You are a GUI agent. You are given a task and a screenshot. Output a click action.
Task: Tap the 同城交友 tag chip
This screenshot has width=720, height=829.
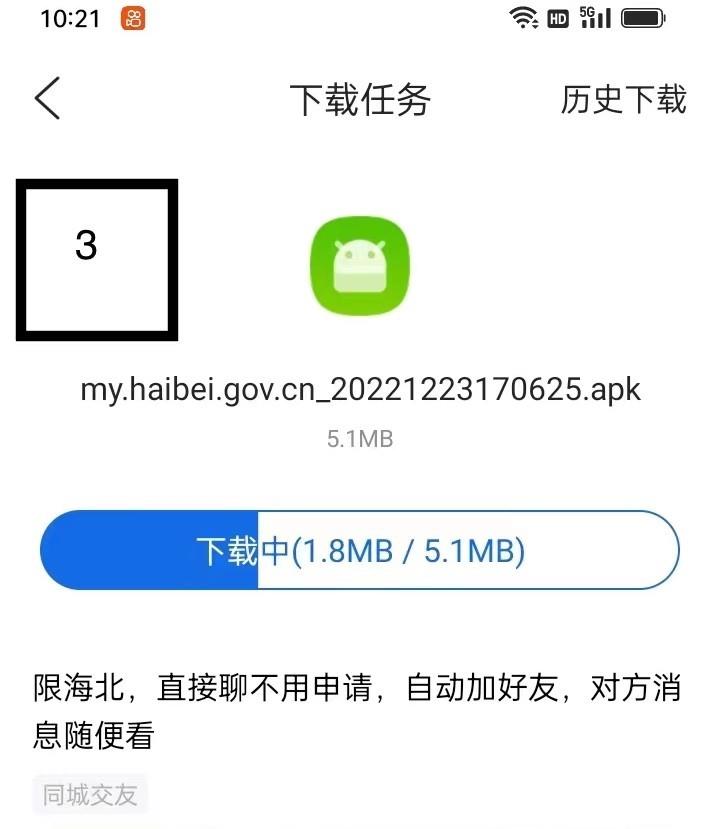click(x=90, y=795)
